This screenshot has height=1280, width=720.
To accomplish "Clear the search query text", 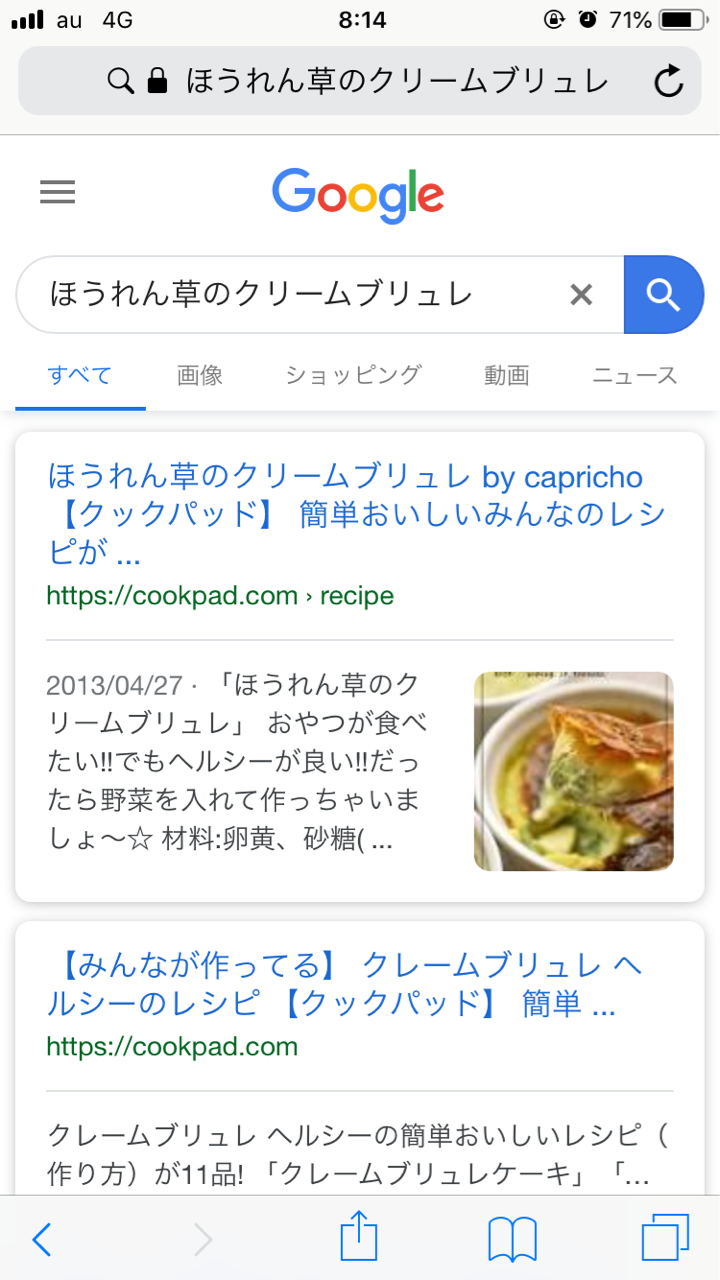I will 581,294.
